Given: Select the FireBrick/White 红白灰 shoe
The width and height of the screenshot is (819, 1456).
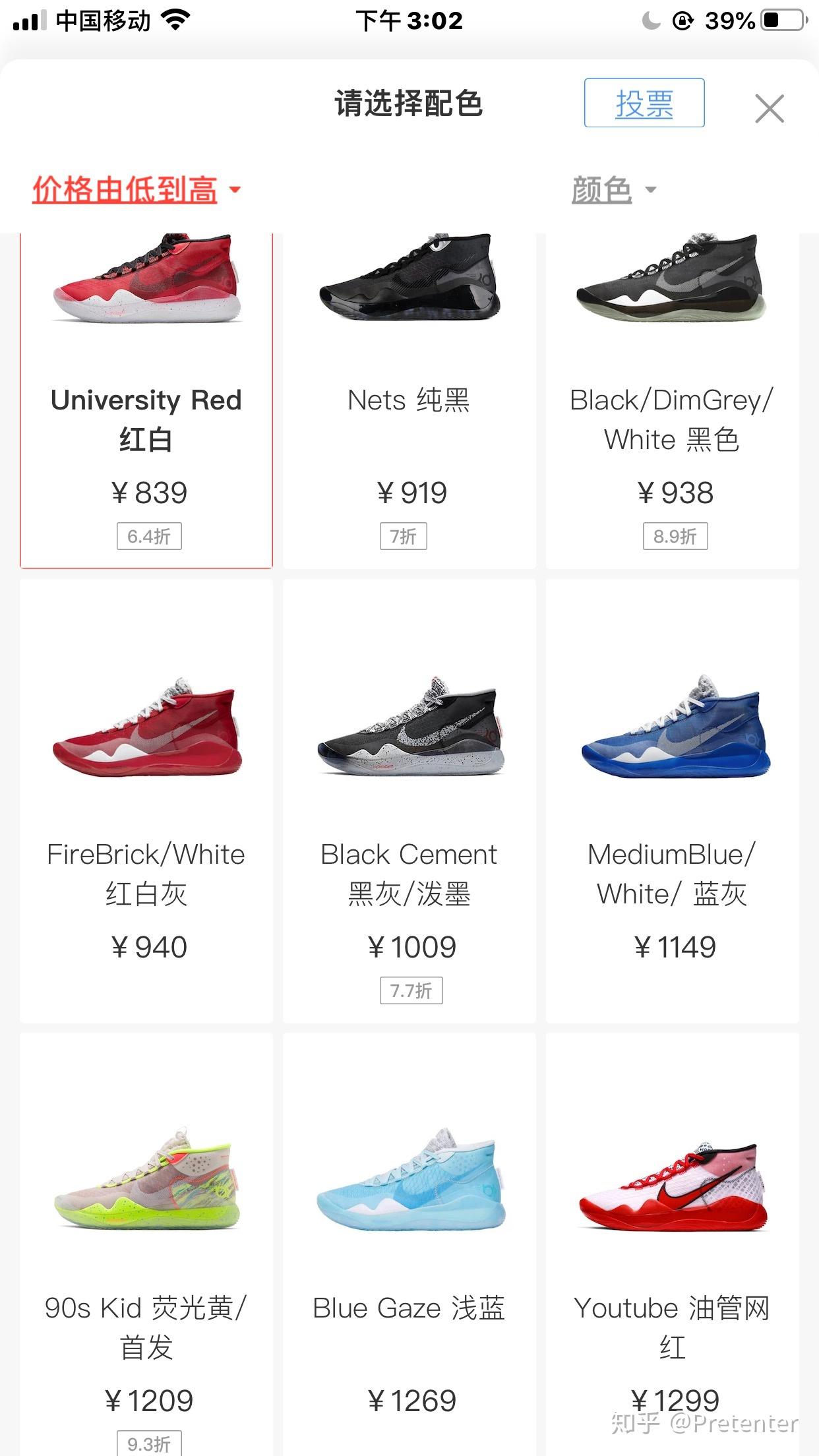Looking at the screenshot, I should pos(146,801).
